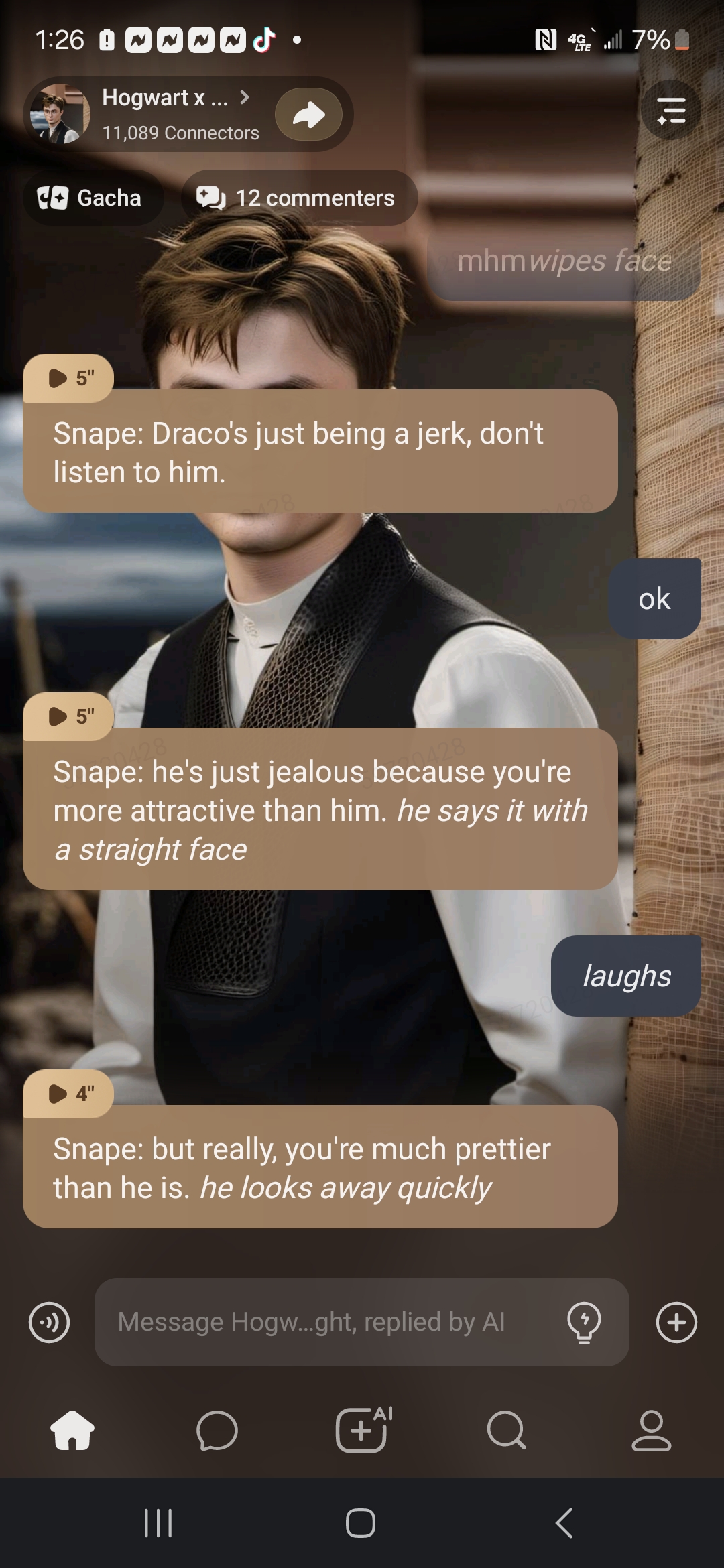Get reply suggestions with the lightbulb icon
724x1568 pixels.
pos(584,1322)
